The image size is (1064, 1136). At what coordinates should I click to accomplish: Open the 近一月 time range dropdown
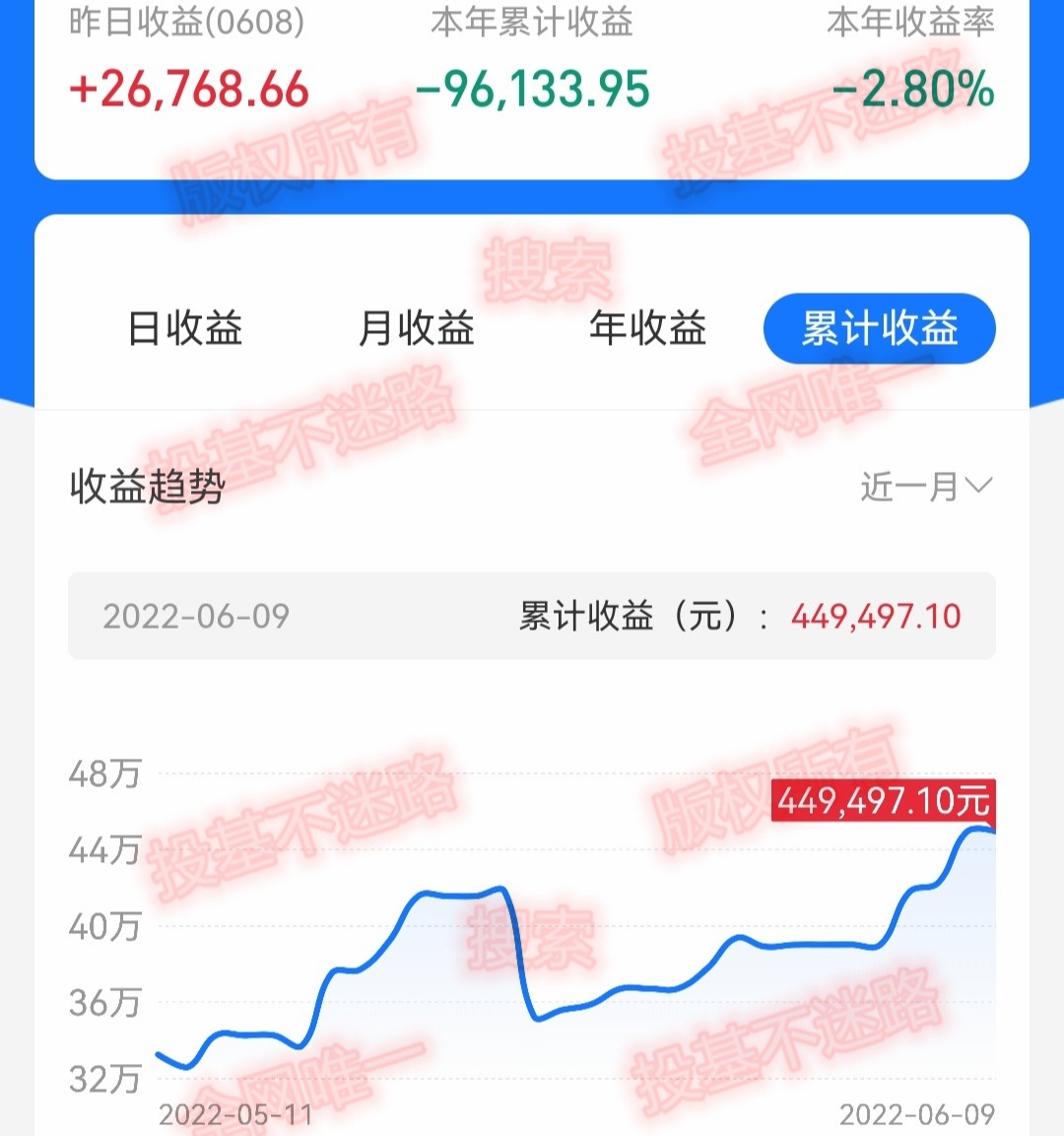(x=906, y=483)
